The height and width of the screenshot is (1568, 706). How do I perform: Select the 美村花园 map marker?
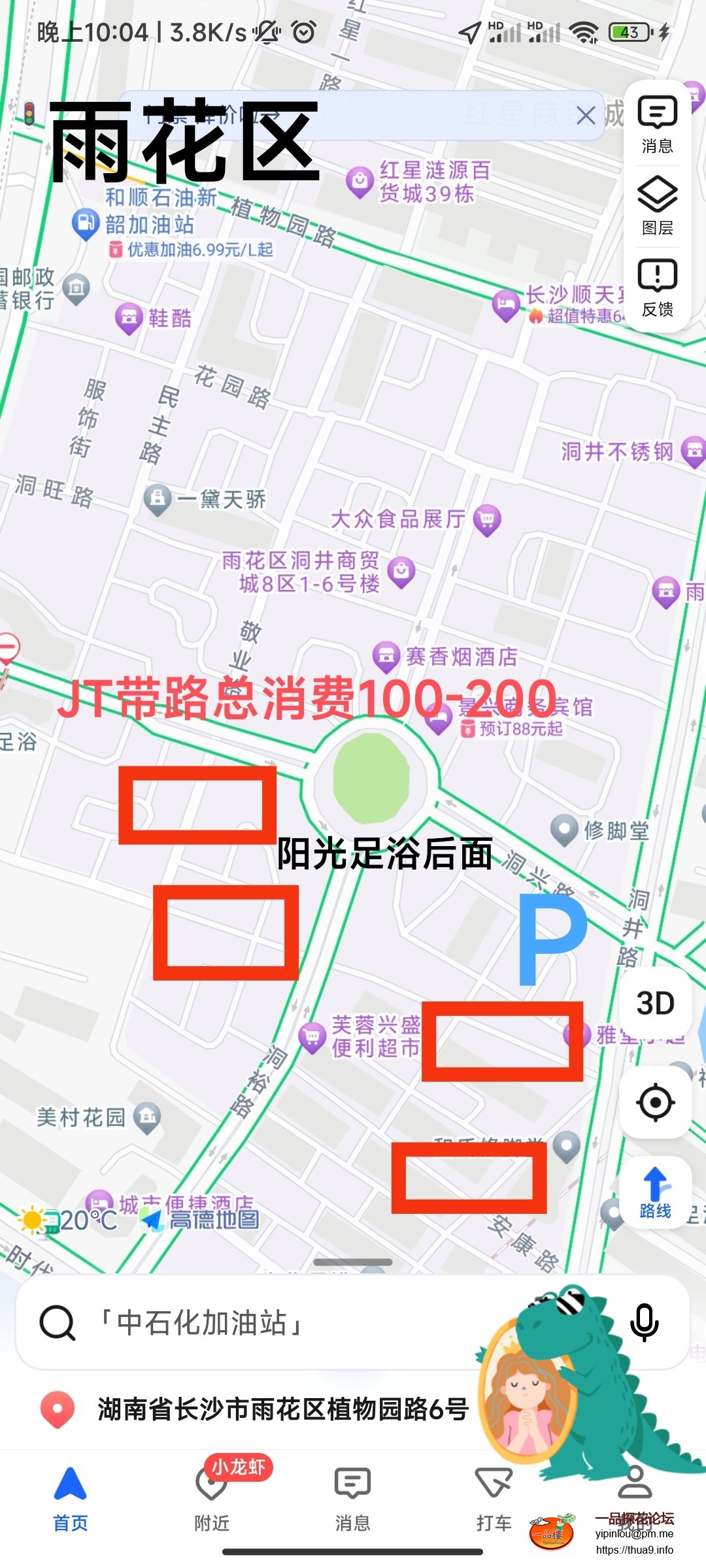pyautogui.click(x=147, y=1117)
